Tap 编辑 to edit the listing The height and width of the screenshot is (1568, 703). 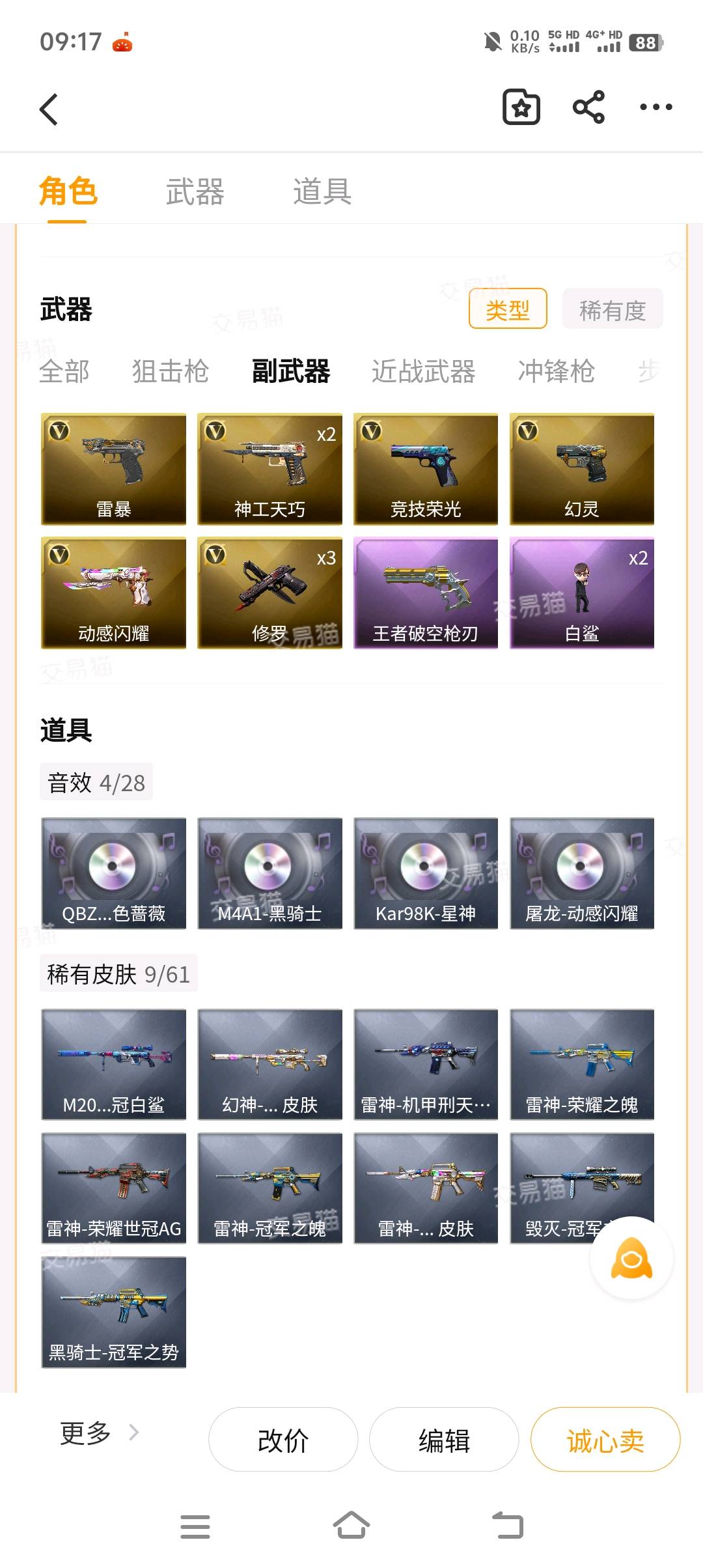coord(444,1440)
